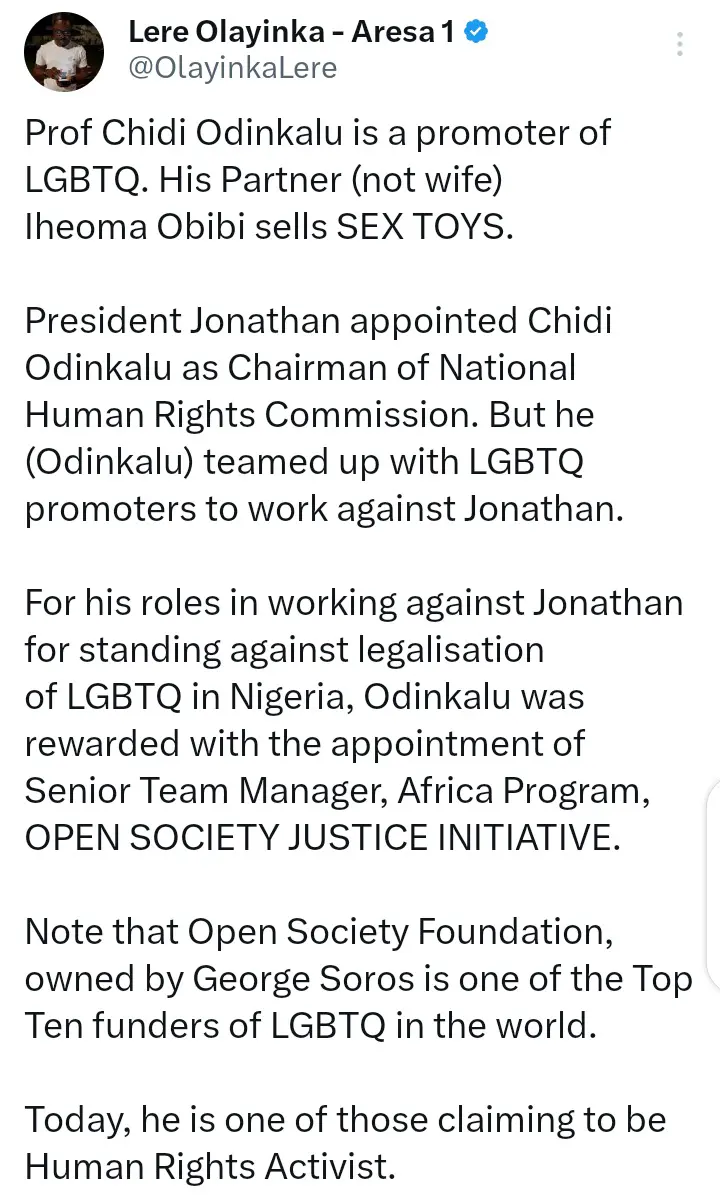
Task: Open the tweet's three-dot overflow menu
Action: coord(680,45)
